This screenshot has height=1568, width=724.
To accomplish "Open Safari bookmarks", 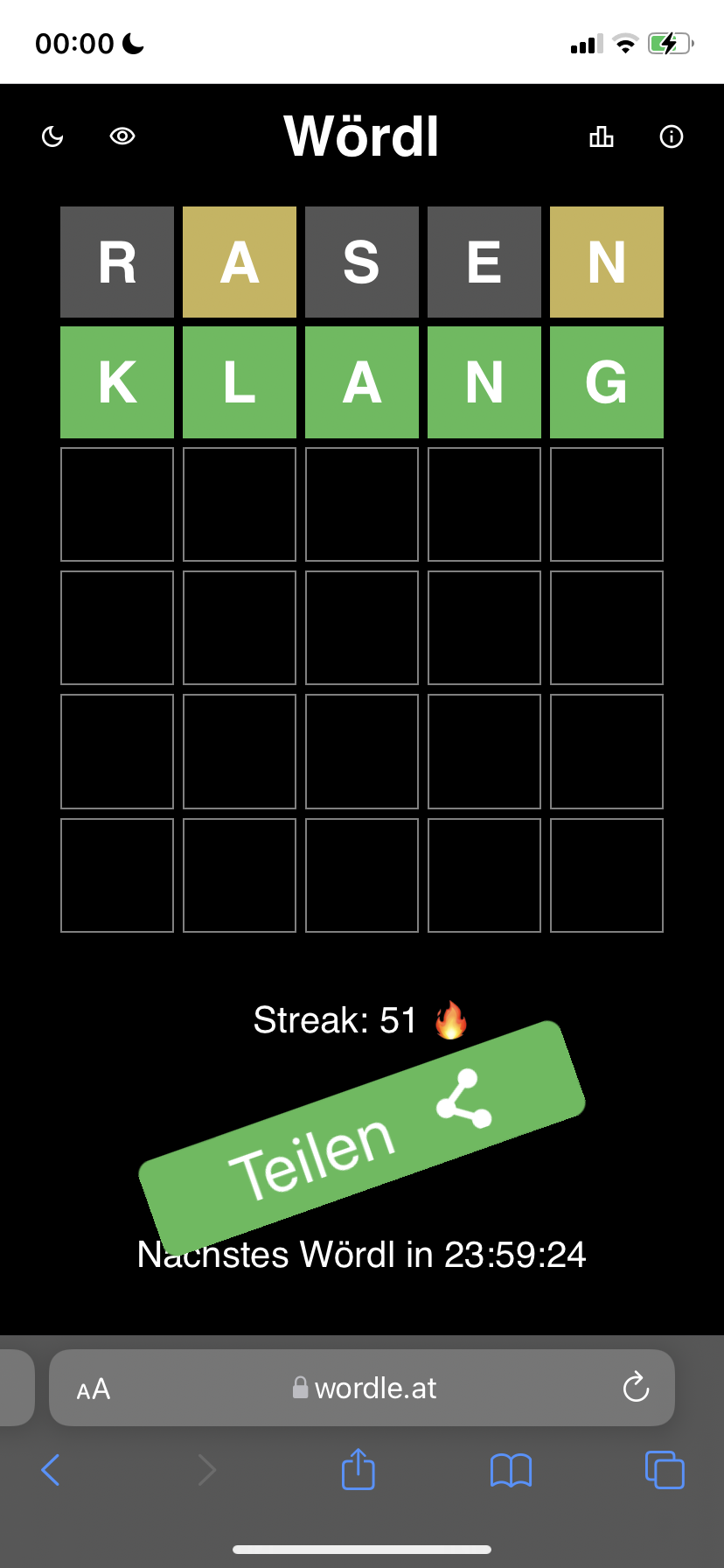I will coord(512,1470).
